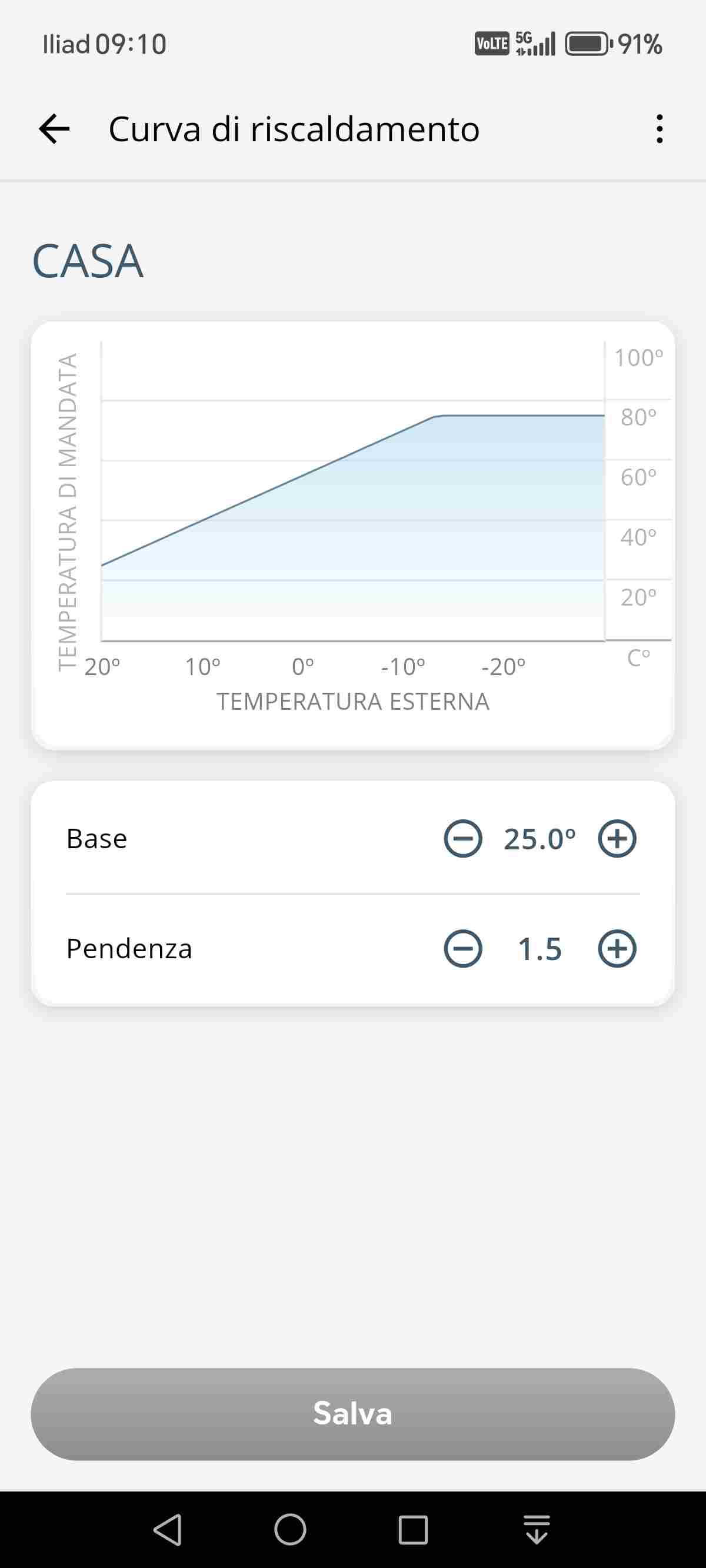Decrease the Base temperature value
Viewport: 706px width, 1568px height.
[462, 839]
